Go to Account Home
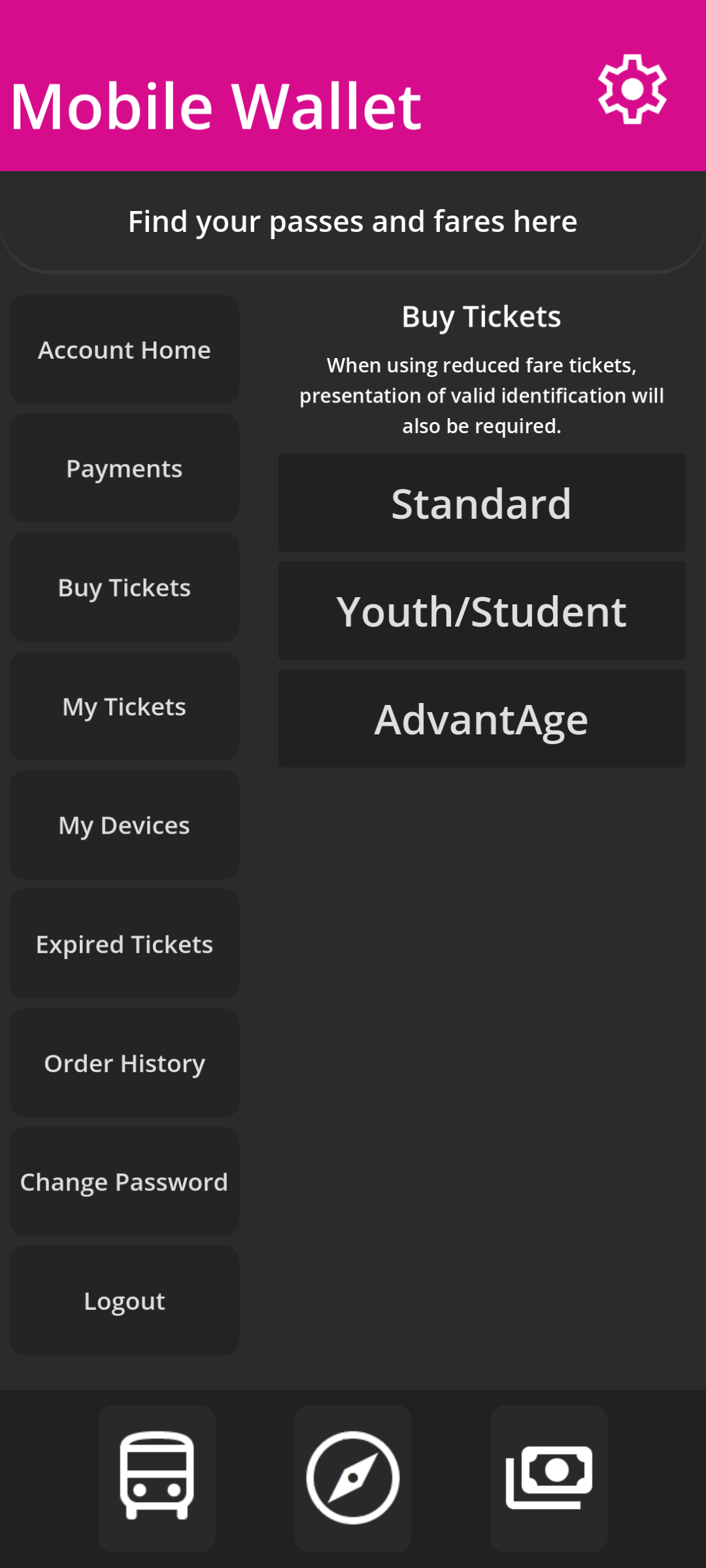The height and width of the screenshot is (1568, 706). click(x=124, y=350)
